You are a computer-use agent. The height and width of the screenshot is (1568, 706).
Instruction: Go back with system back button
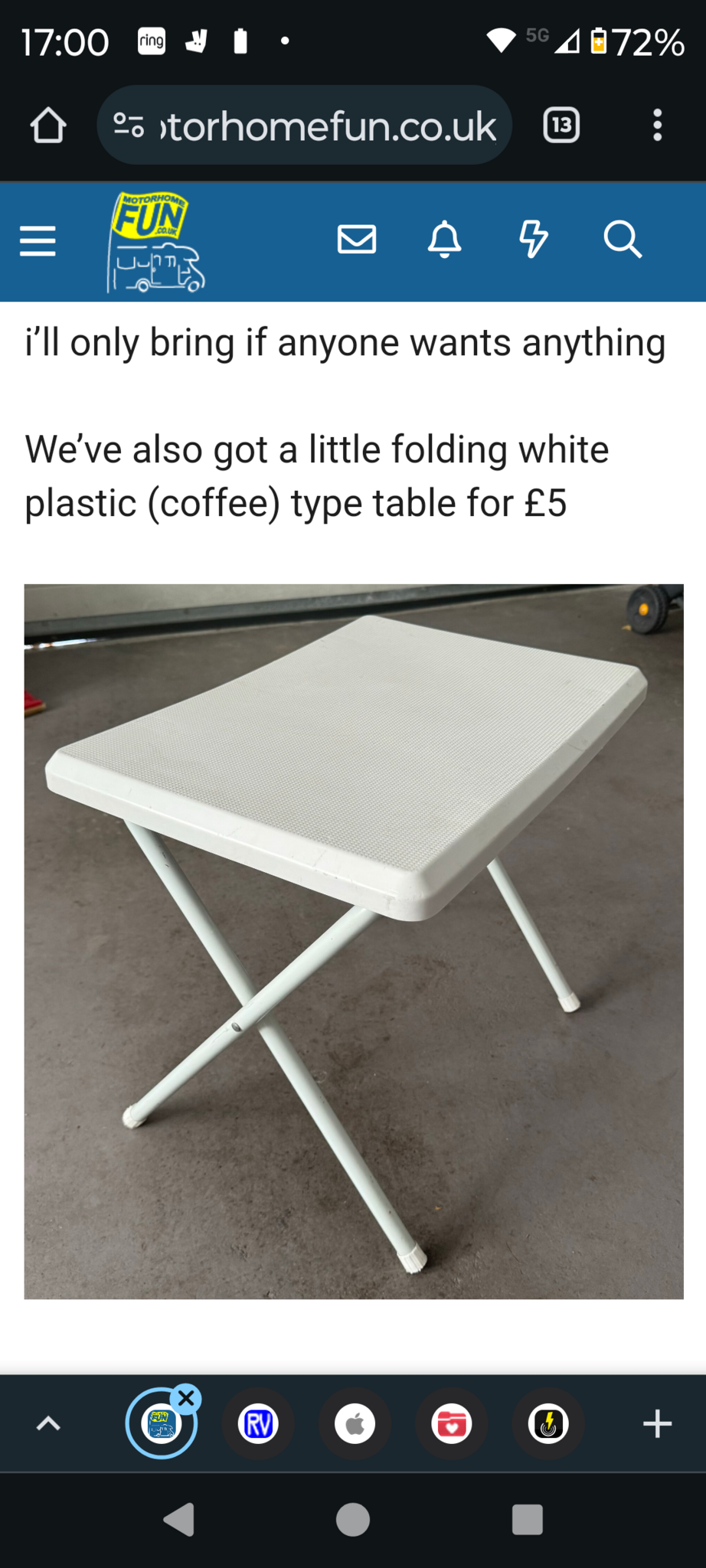click(180, 1520)
